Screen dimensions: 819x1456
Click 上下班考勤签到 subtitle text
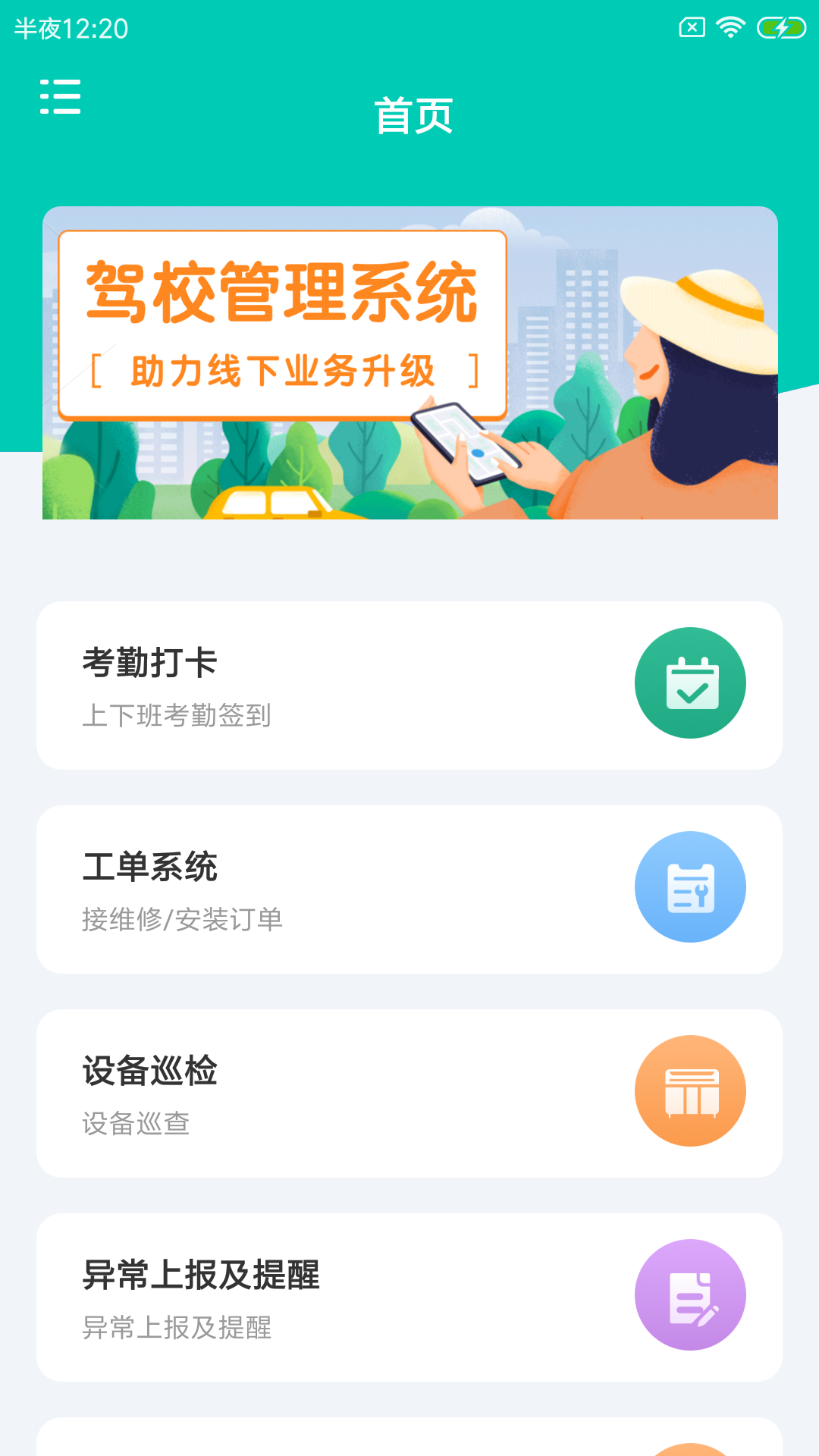(x=176, y=714)
